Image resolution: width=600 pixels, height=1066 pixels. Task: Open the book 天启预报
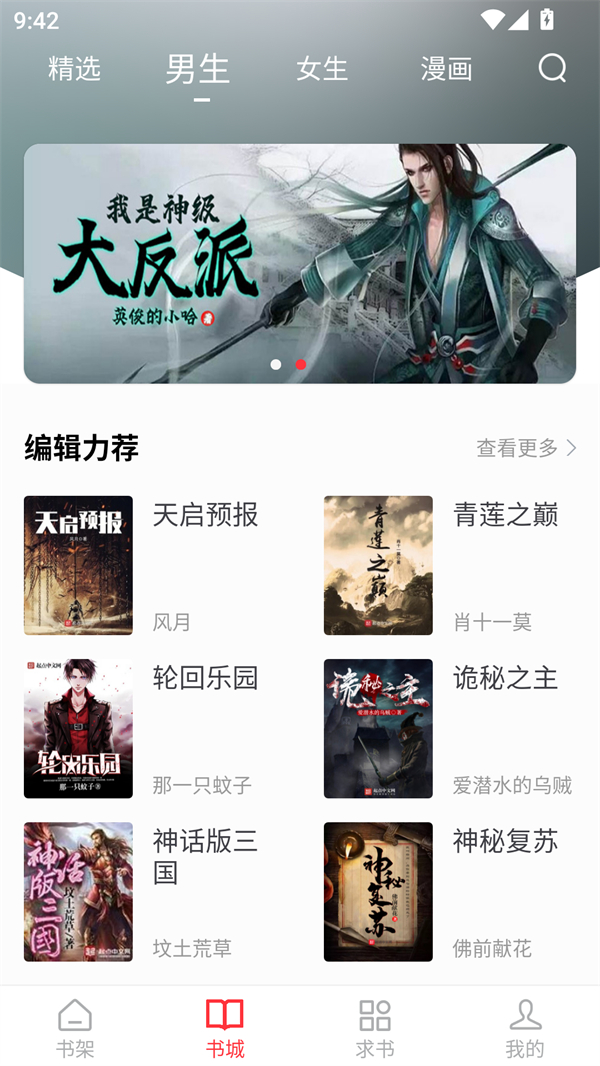point(79,565)
